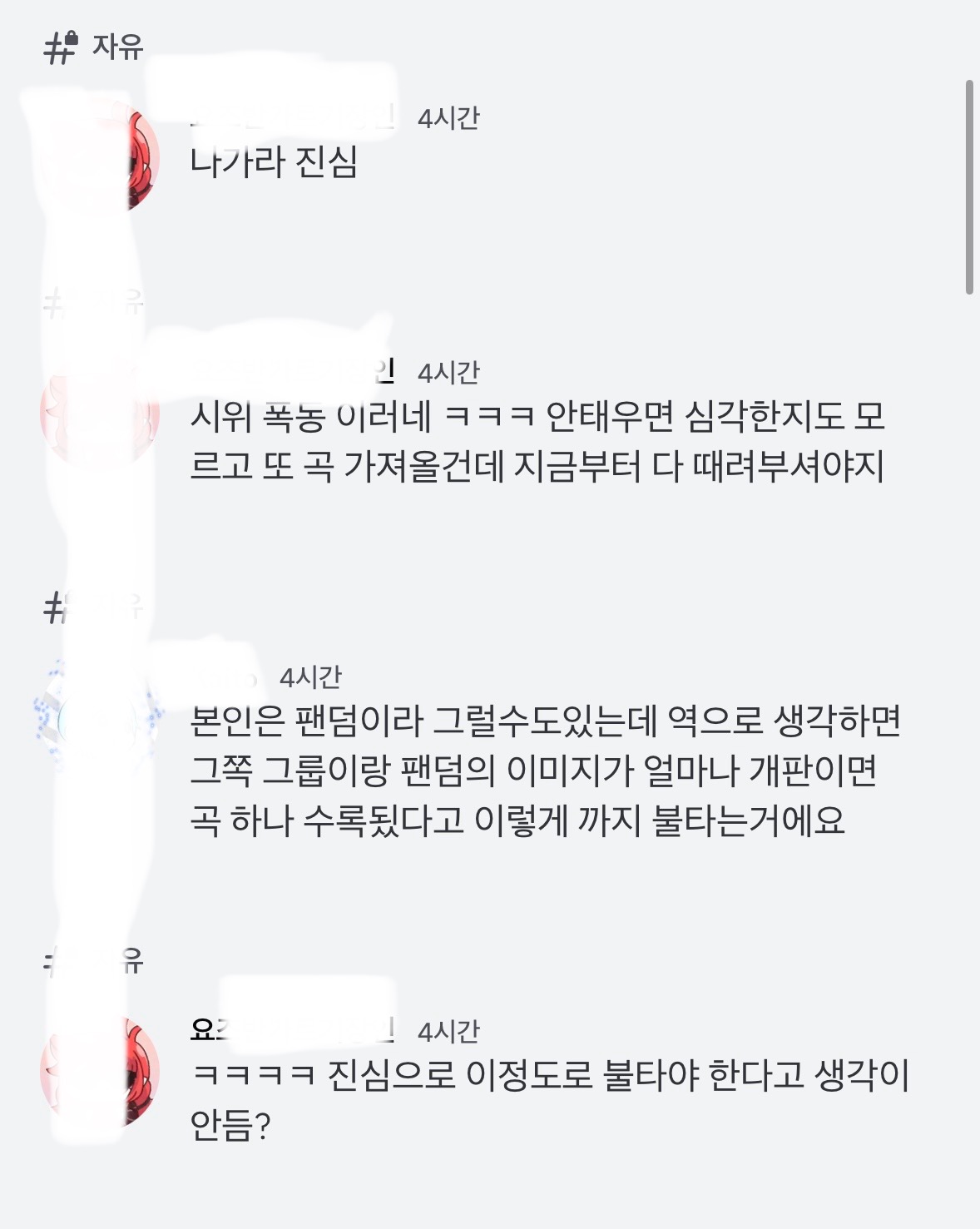This screenshot has height=1229, width=980.
Task: Open the message starting "본인은 팬덤이라"
Action: [x=545, y=771]
